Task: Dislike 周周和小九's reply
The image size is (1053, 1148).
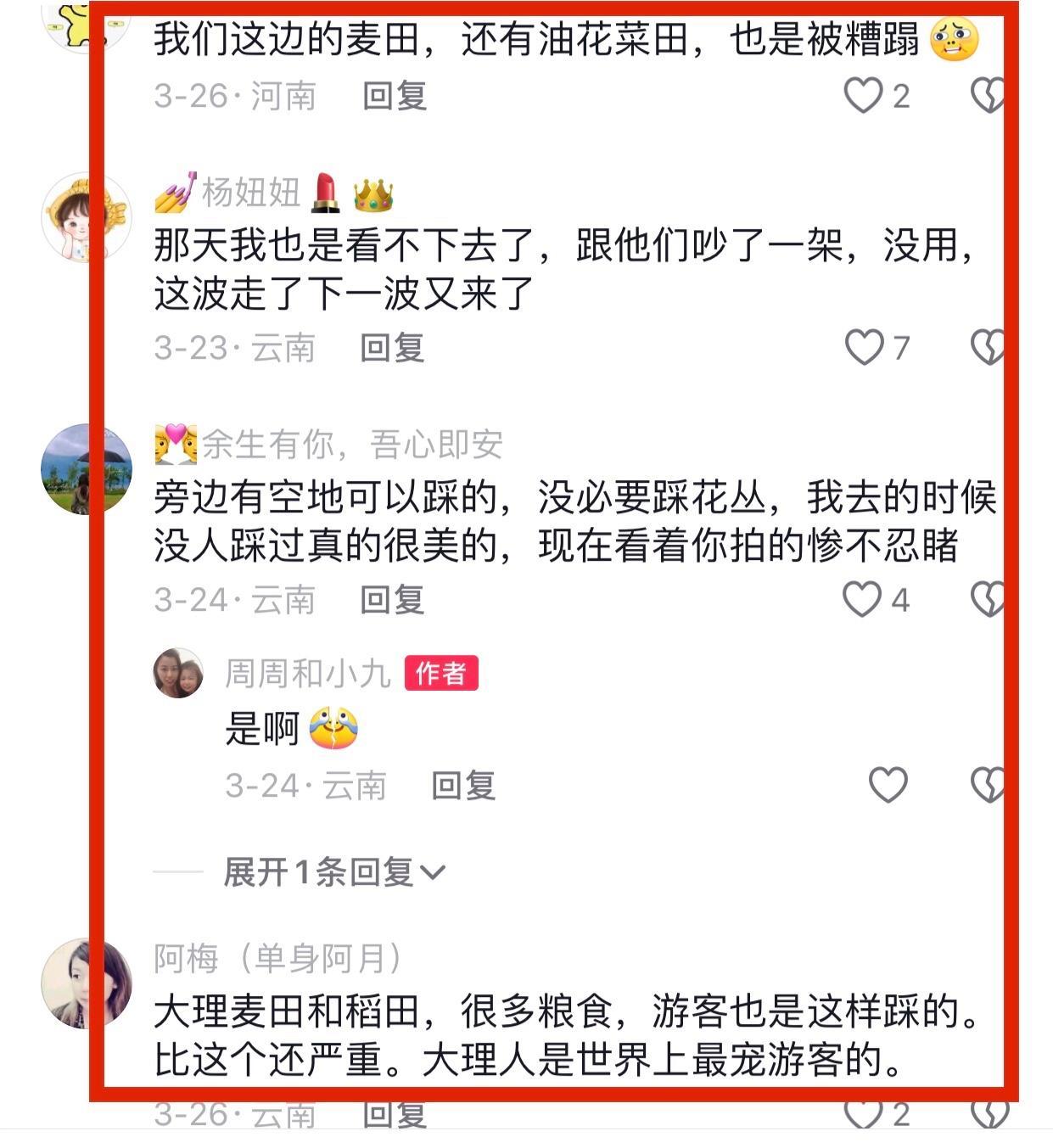Action: click(989, 785)
